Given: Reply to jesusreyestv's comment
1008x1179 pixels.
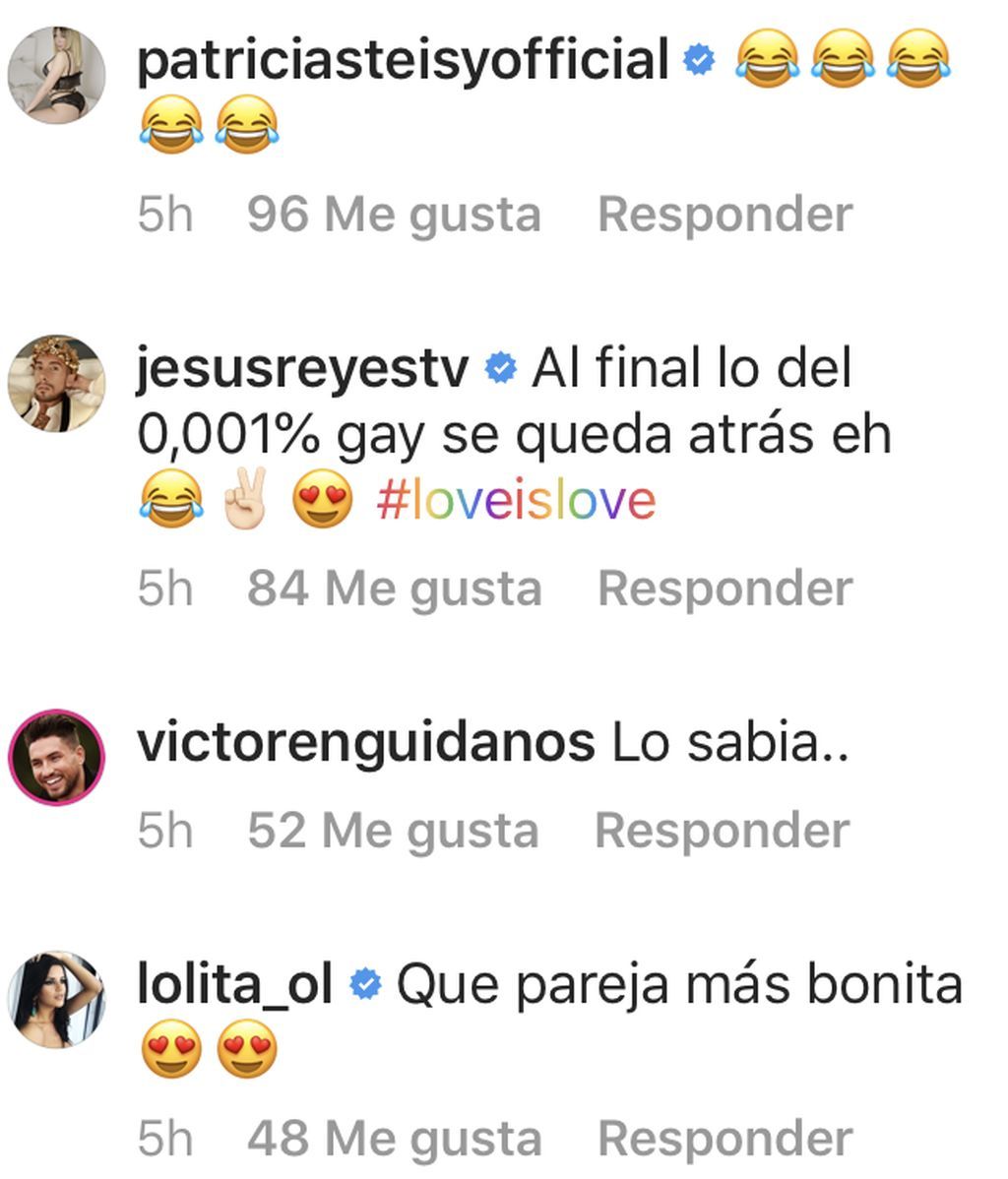Looking at the screenshot, I should click(724, 589).
